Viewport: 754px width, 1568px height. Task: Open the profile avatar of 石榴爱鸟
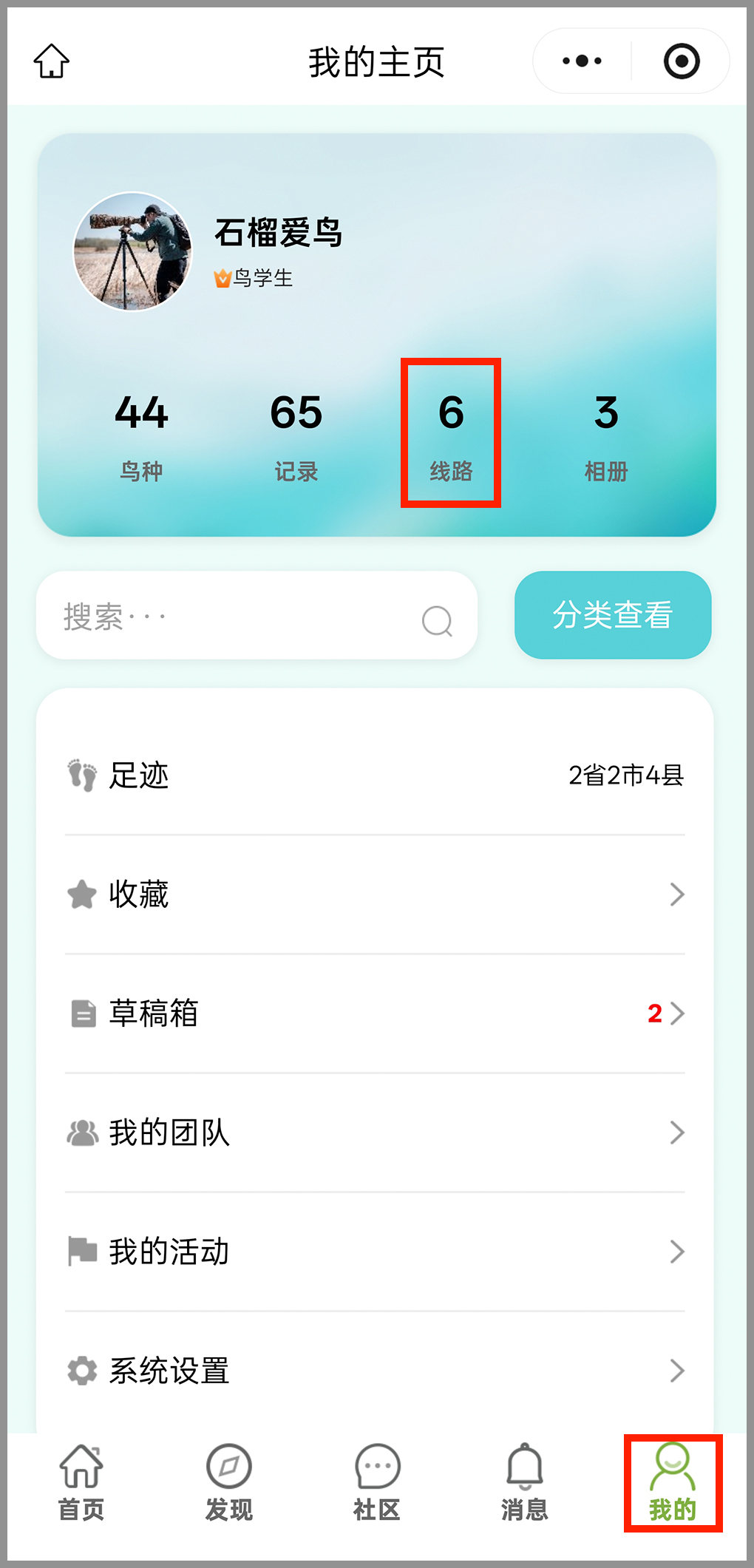coord(132,251)
